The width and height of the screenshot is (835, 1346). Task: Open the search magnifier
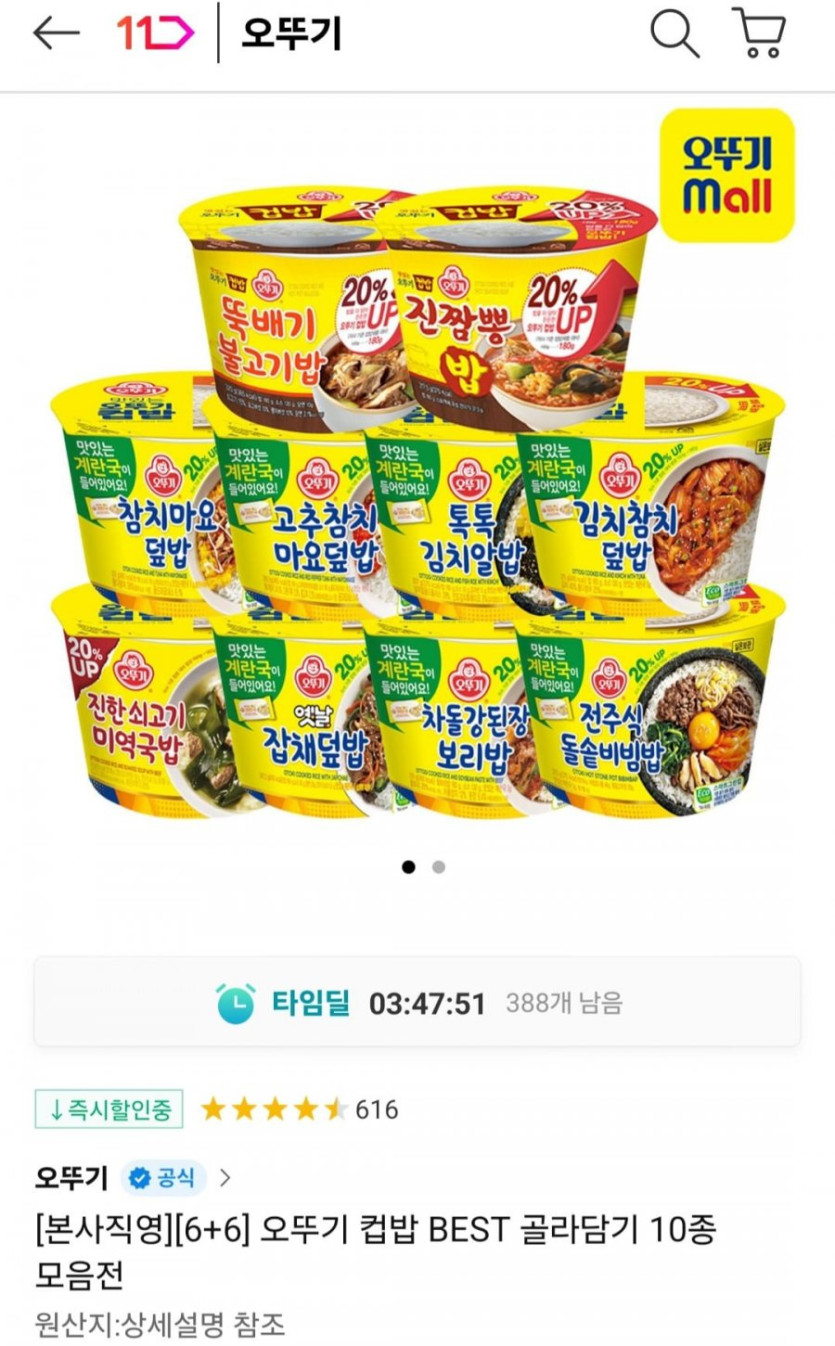(675, 33)
